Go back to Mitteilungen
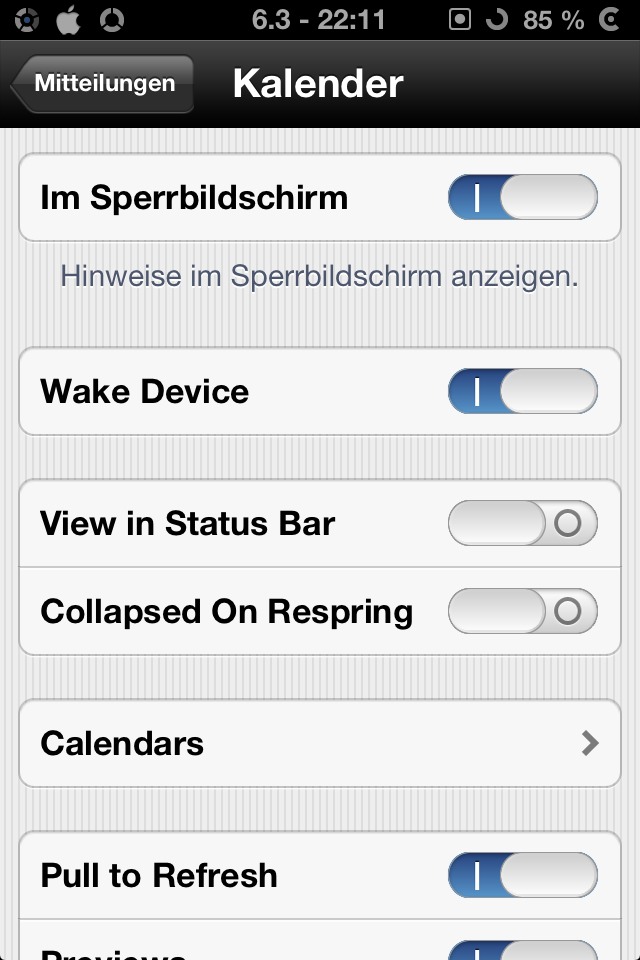The height and width of the screenshot is (960, 640). point(103,84)
